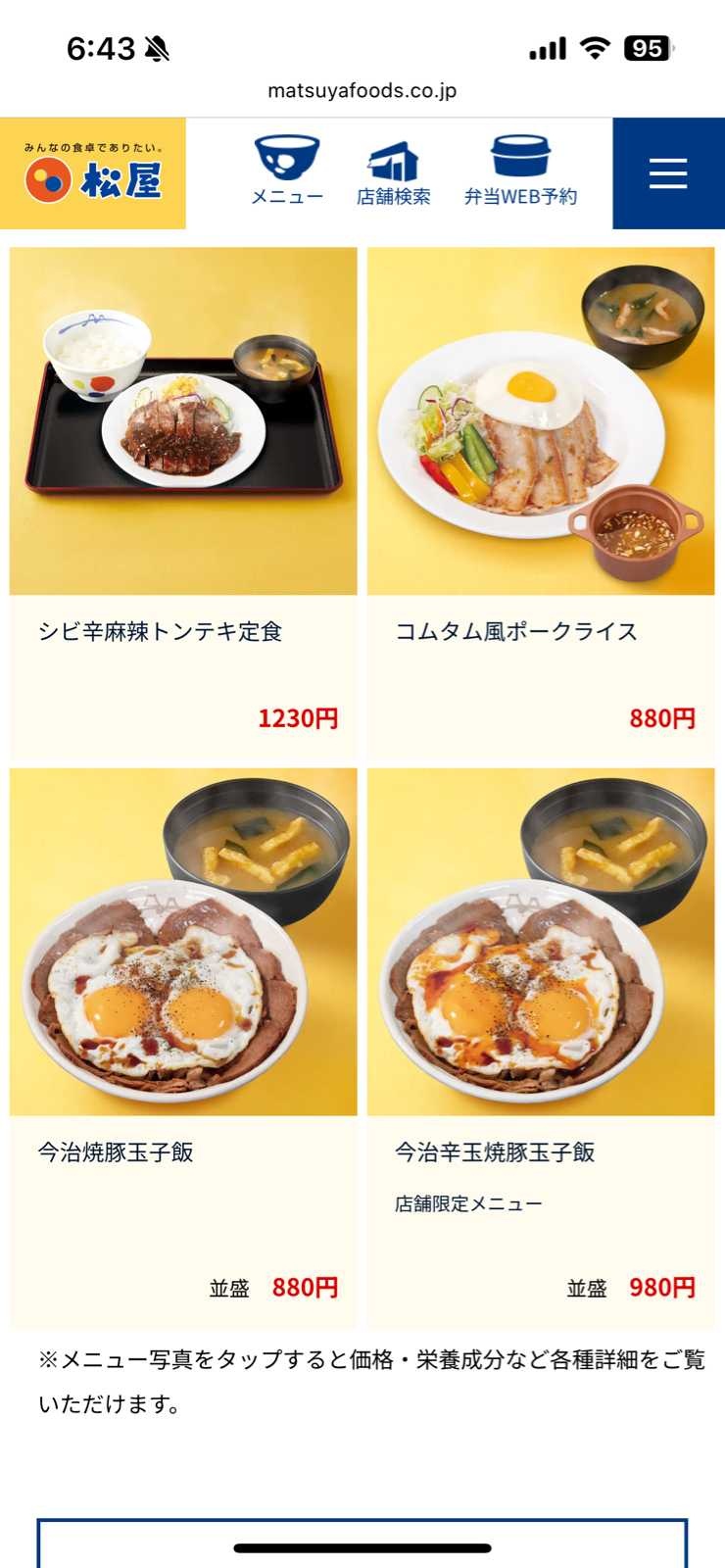The height and width of the screenshot is (1568, 725).
Task: Open the hamburger menu
Action: 668,173
